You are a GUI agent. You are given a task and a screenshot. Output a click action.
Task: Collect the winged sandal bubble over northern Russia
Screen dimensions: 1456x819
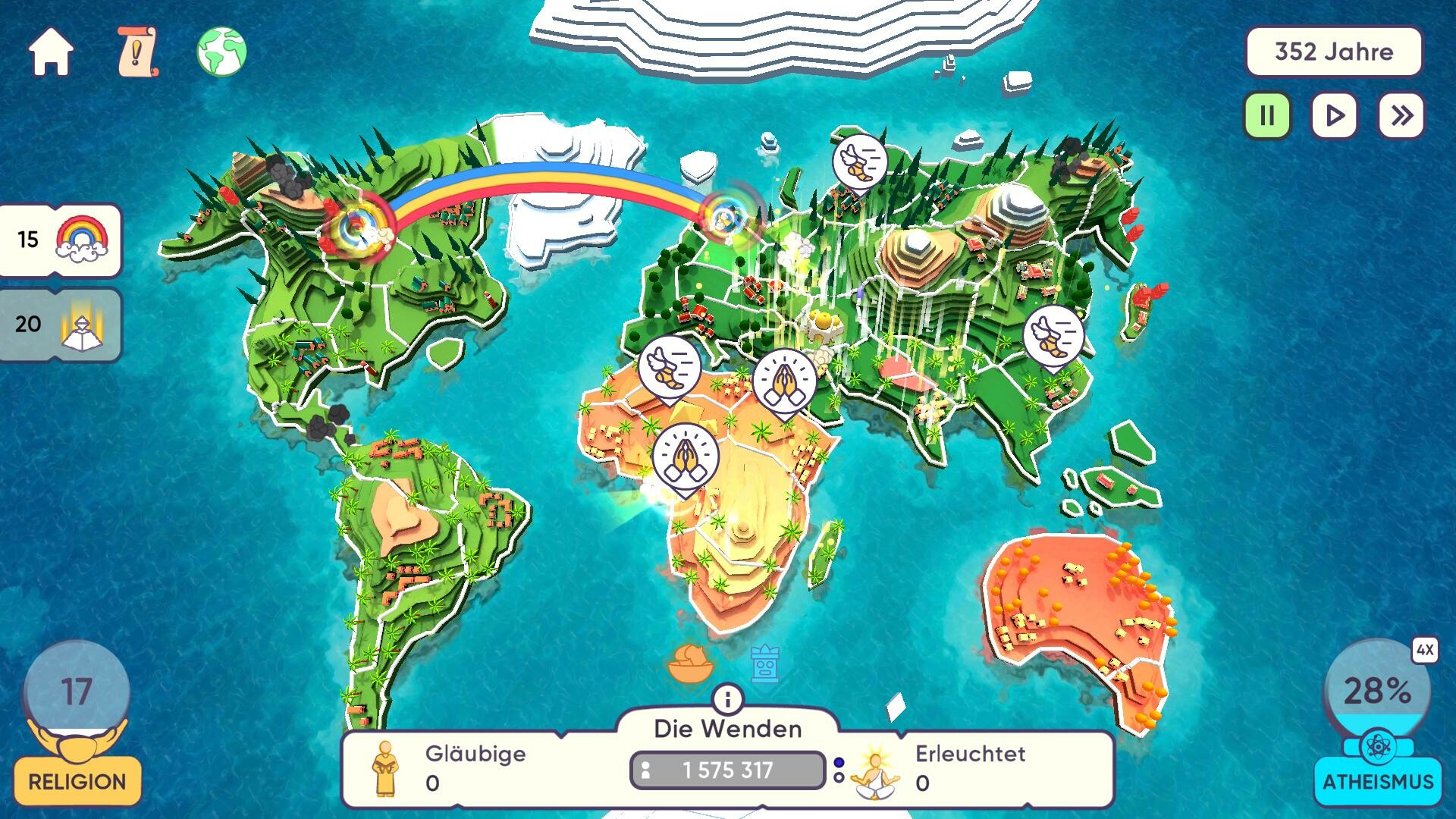(x=860, y=163)
